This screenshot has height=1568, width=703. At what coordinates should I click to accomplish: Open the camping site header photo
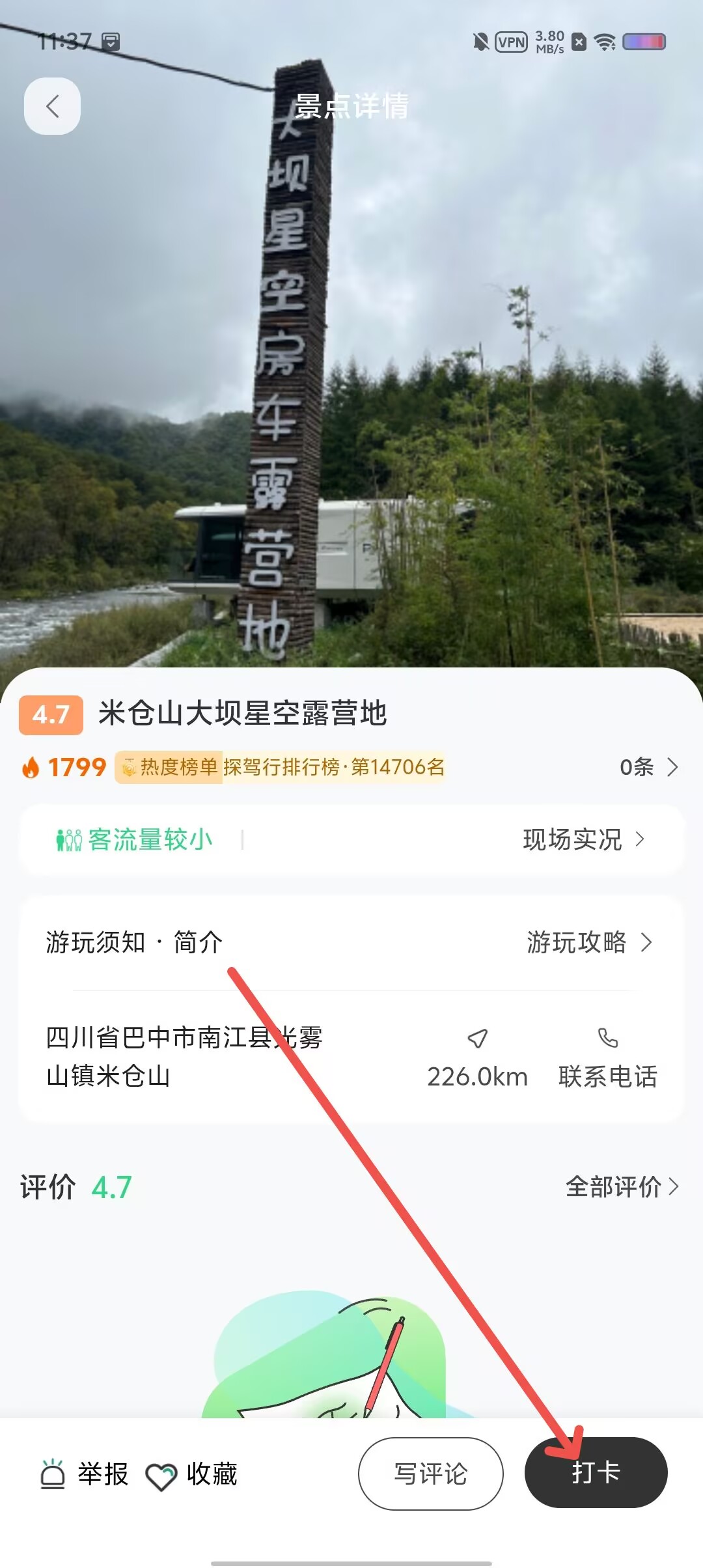[x=351, y=365]
